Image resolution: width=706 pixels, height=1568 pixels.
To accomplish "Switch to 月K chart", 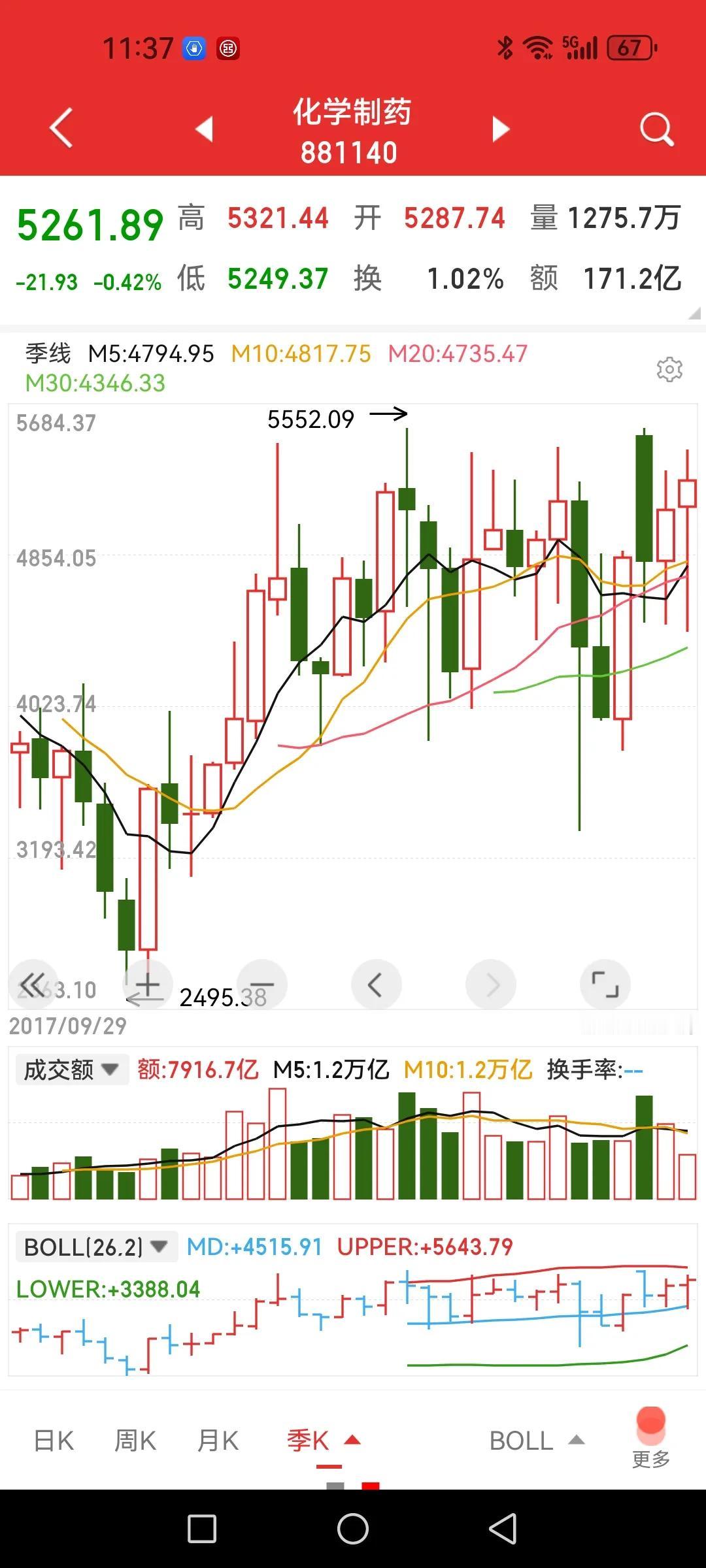I will [218, 1440].
